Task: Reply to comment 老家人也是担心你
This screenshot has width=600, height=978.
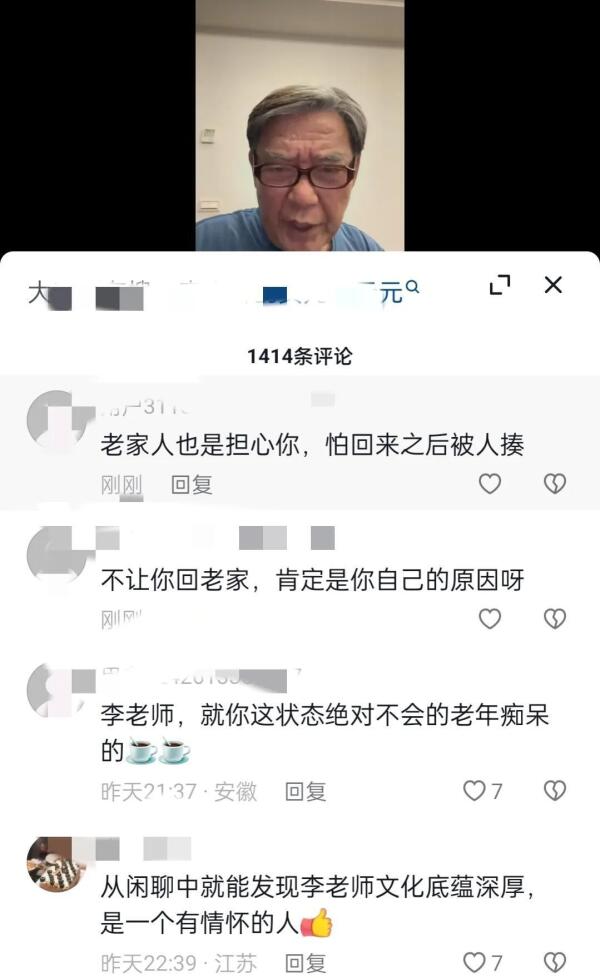Action: coord(191,485)
